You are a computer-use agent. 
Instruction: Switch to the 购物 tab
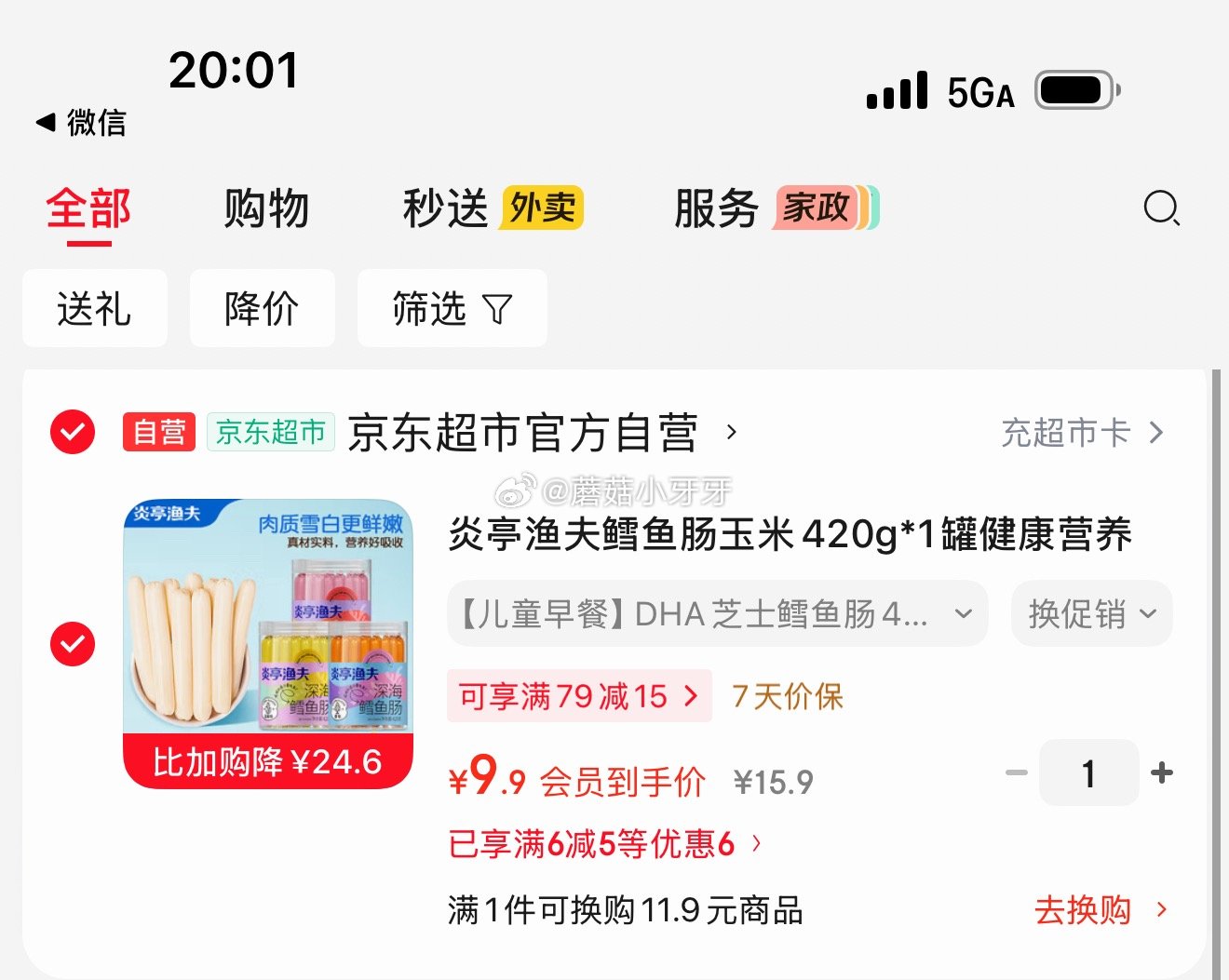(265, 208)
